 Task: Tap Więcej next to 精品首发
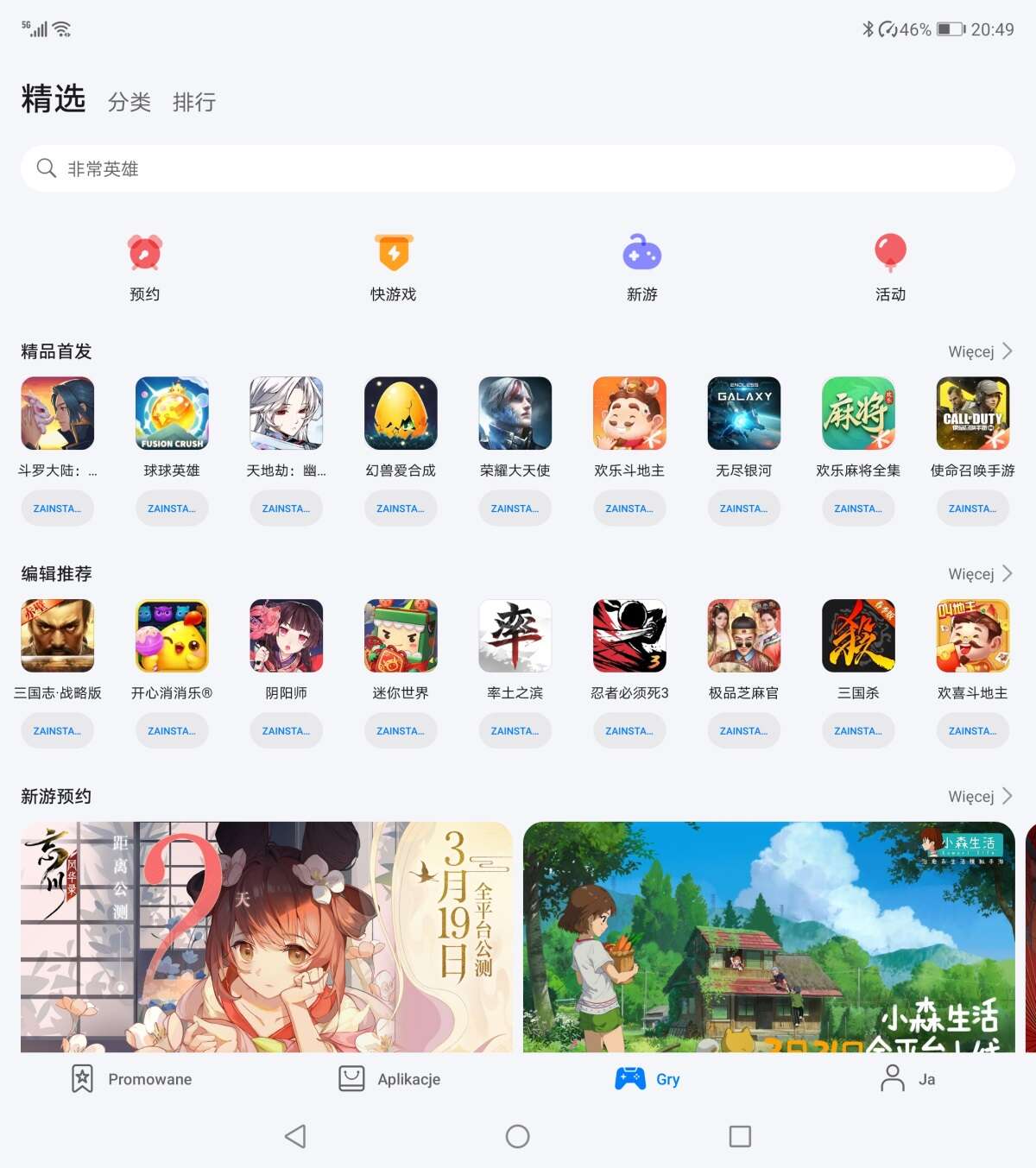[980, 351]
